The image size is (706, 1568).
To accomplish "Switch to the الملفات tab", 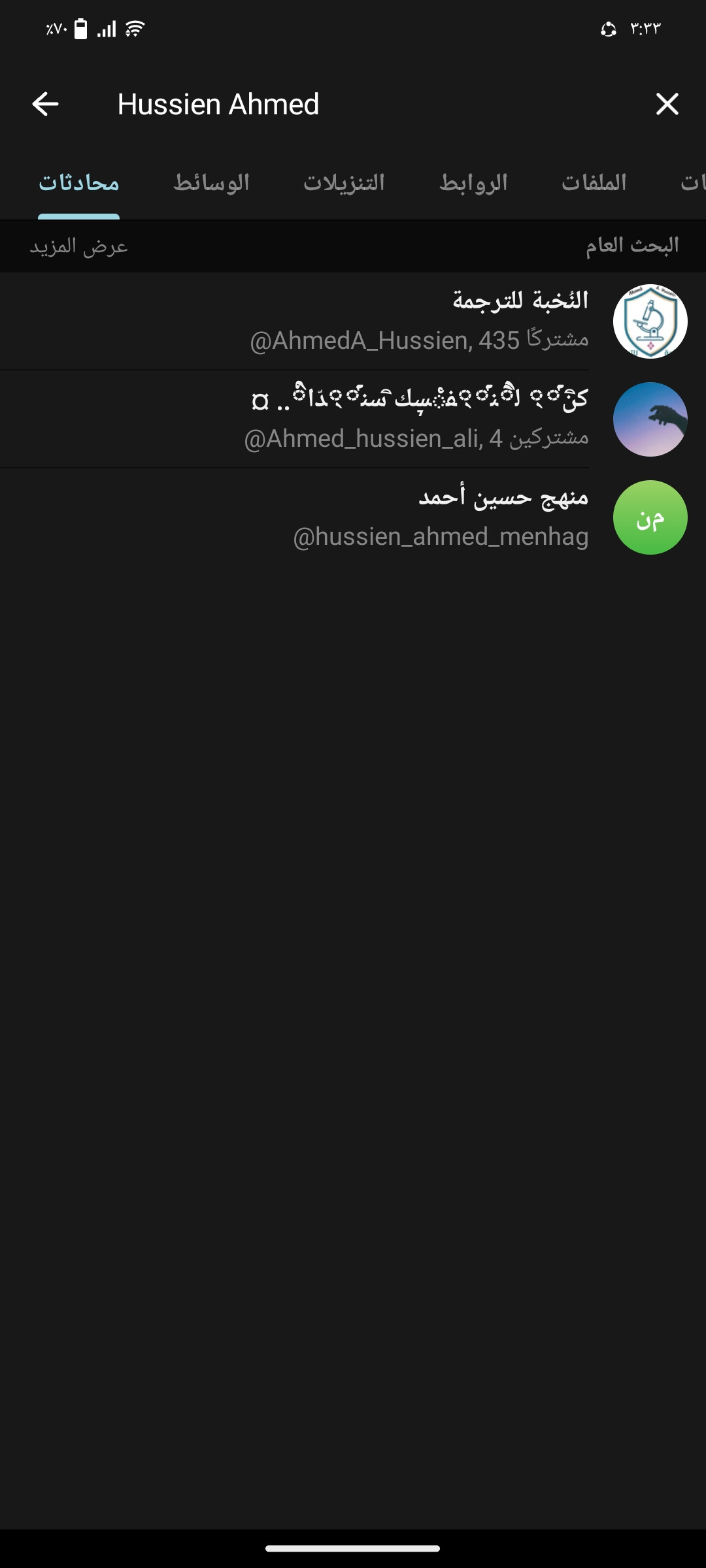I will (594, 183).
